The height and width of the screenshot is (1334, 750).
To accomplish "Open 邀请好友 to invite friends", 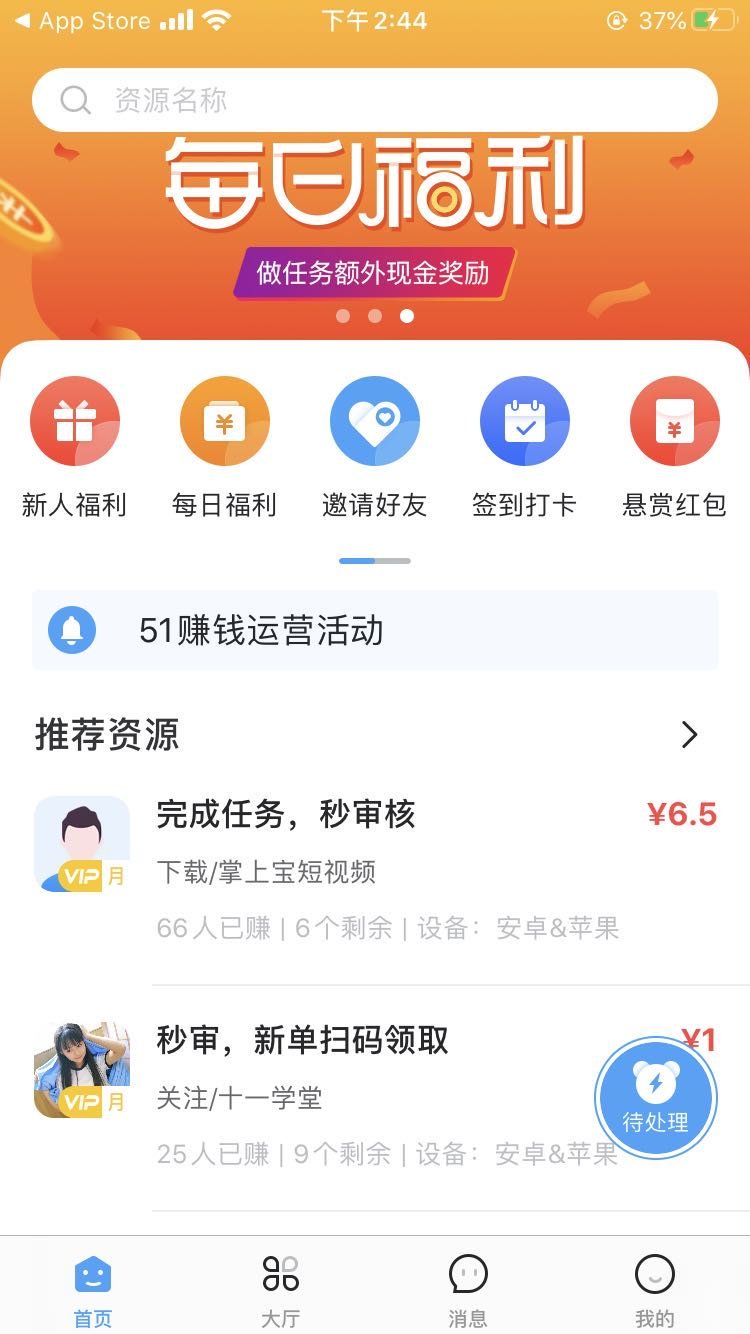I will click(x=375, y=420).
